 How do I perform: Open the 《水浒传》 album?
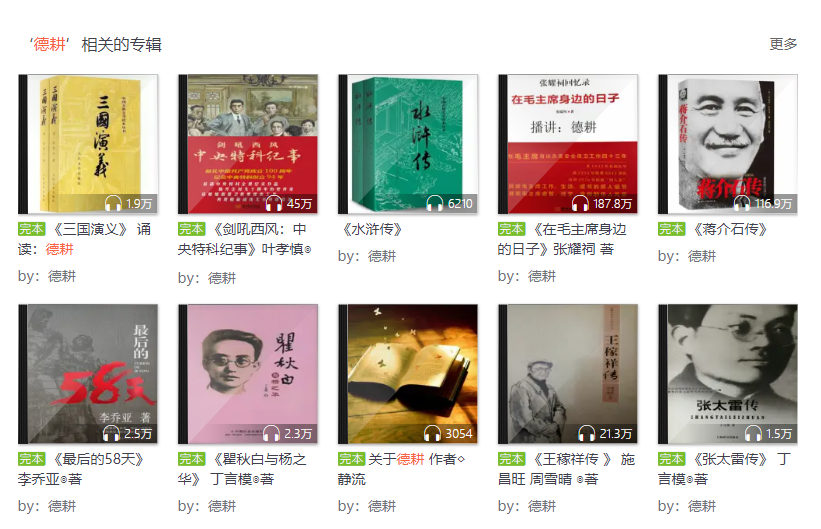408,144
